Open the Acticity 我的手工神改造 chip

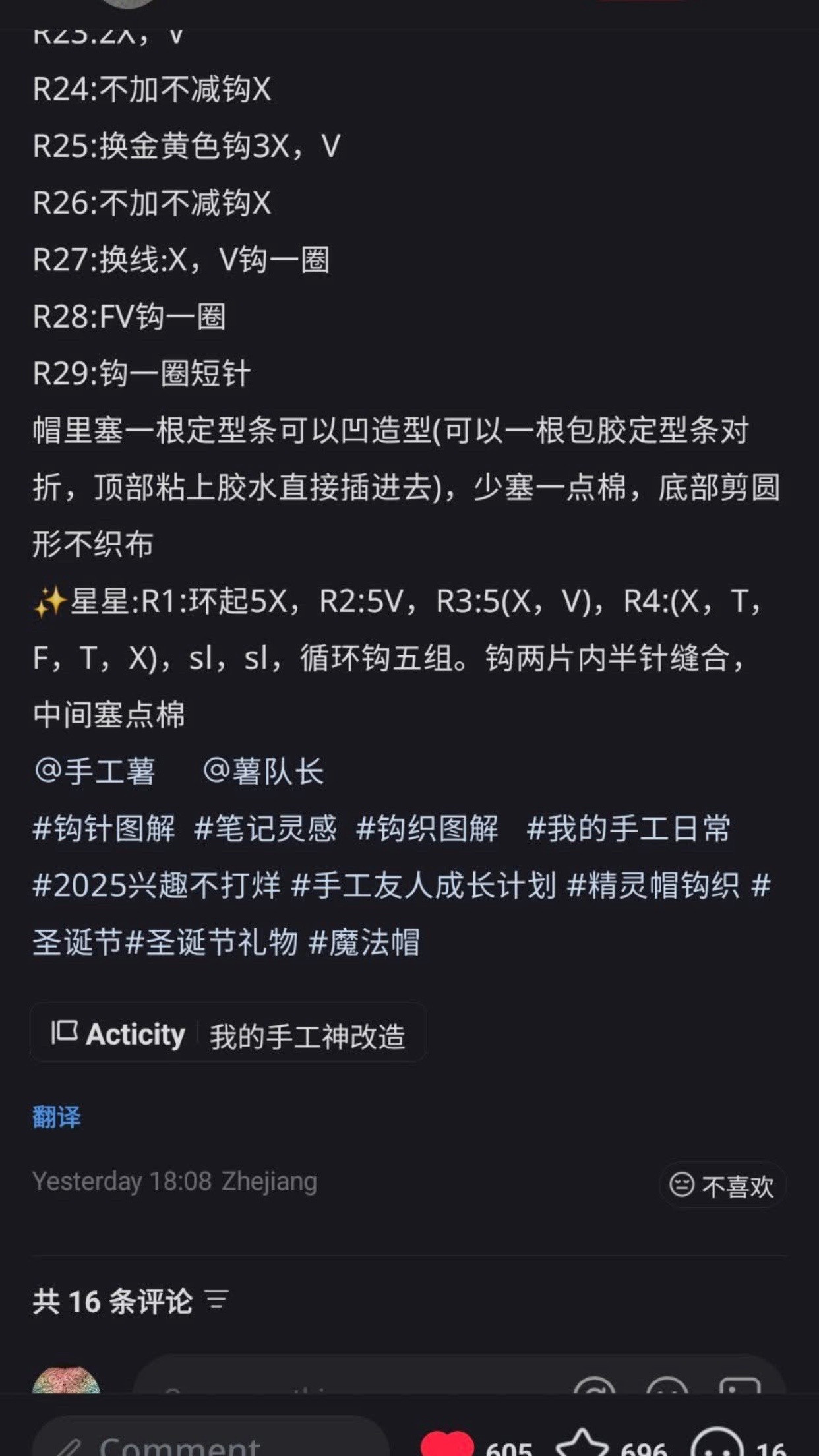click(x=228, y=1033)
